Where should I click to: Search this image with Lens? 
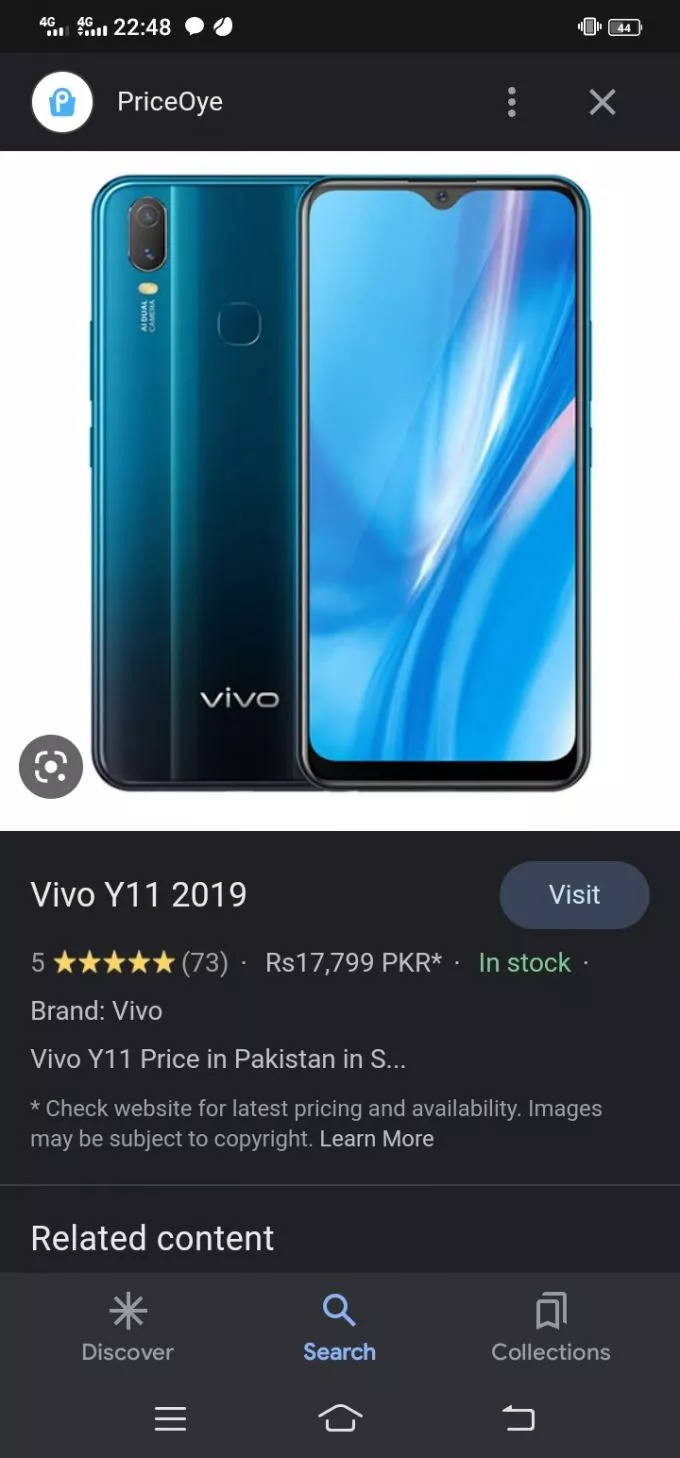pos(51,767)
